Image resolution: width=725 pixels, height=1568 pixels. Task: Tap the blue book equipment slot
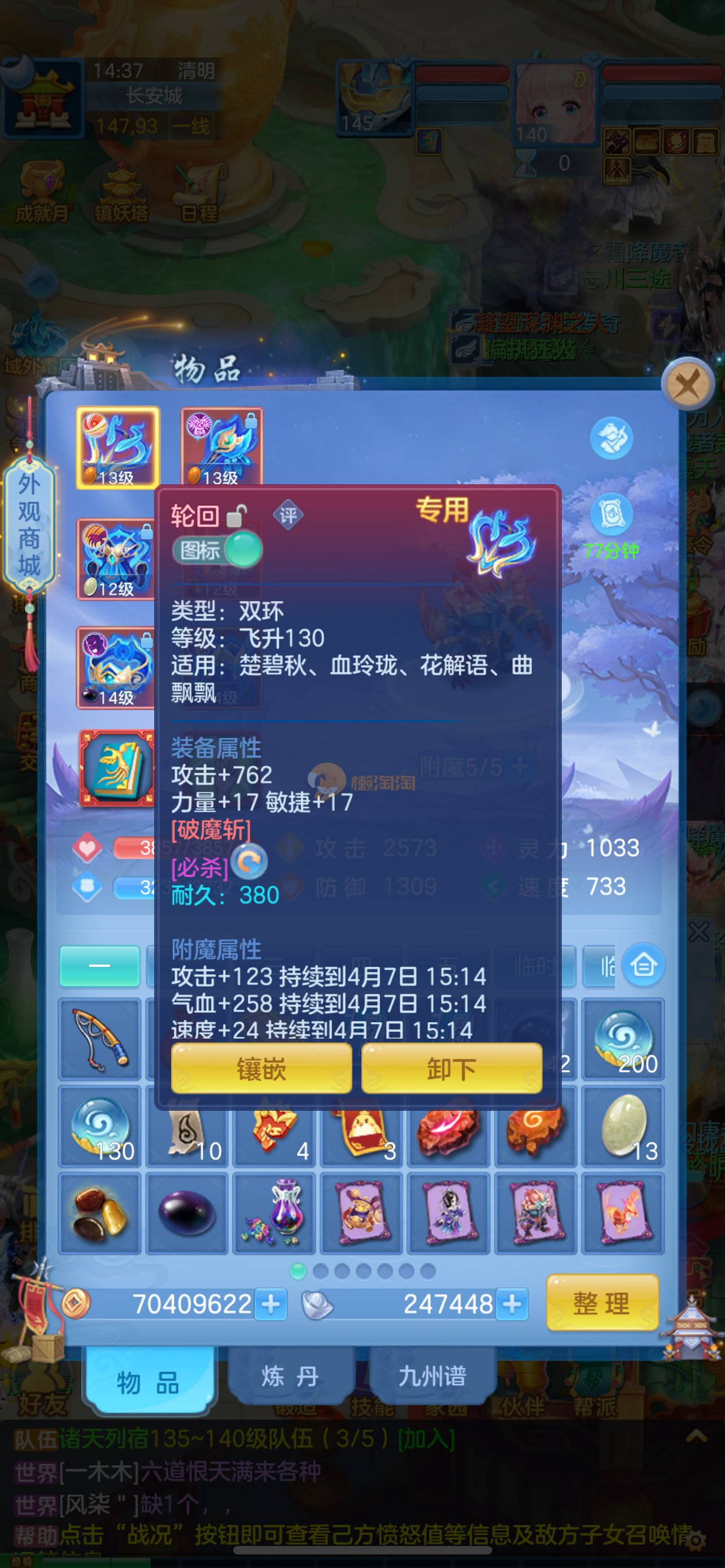click(x=116, y=769)
